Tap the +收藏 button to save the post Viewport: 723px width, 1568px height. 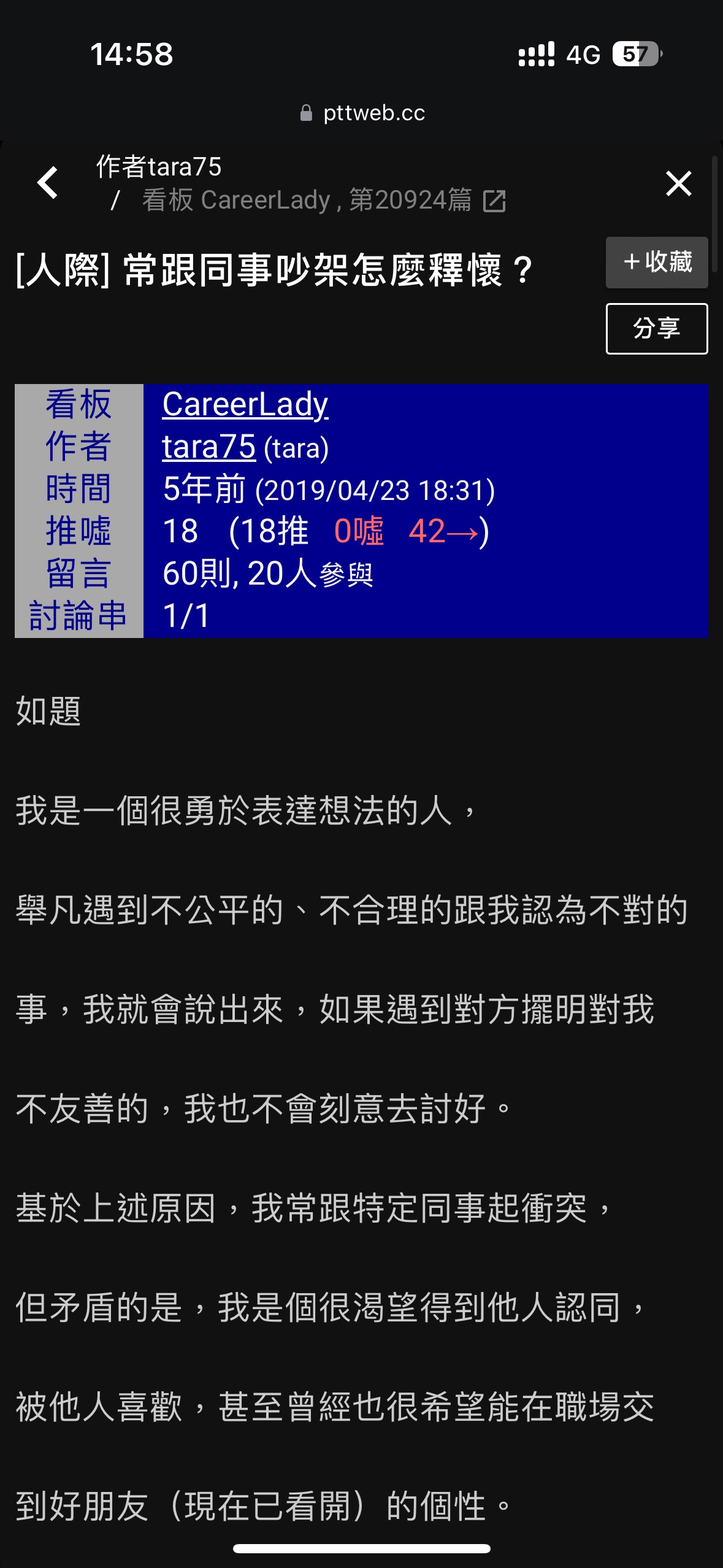tap(657, 263)
